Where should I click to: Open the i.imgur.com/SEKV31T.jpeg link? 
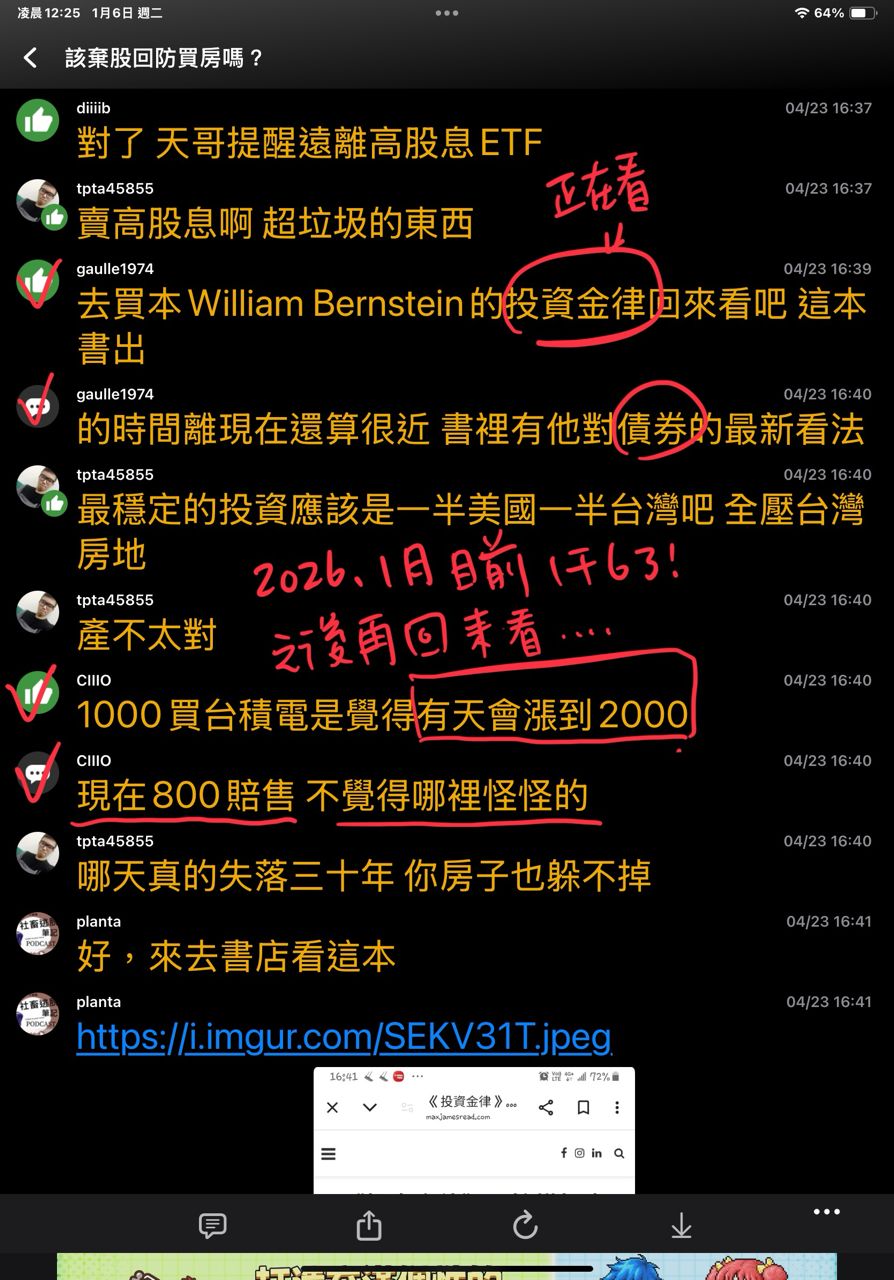pyautogui.click(x=344, y=1037)
